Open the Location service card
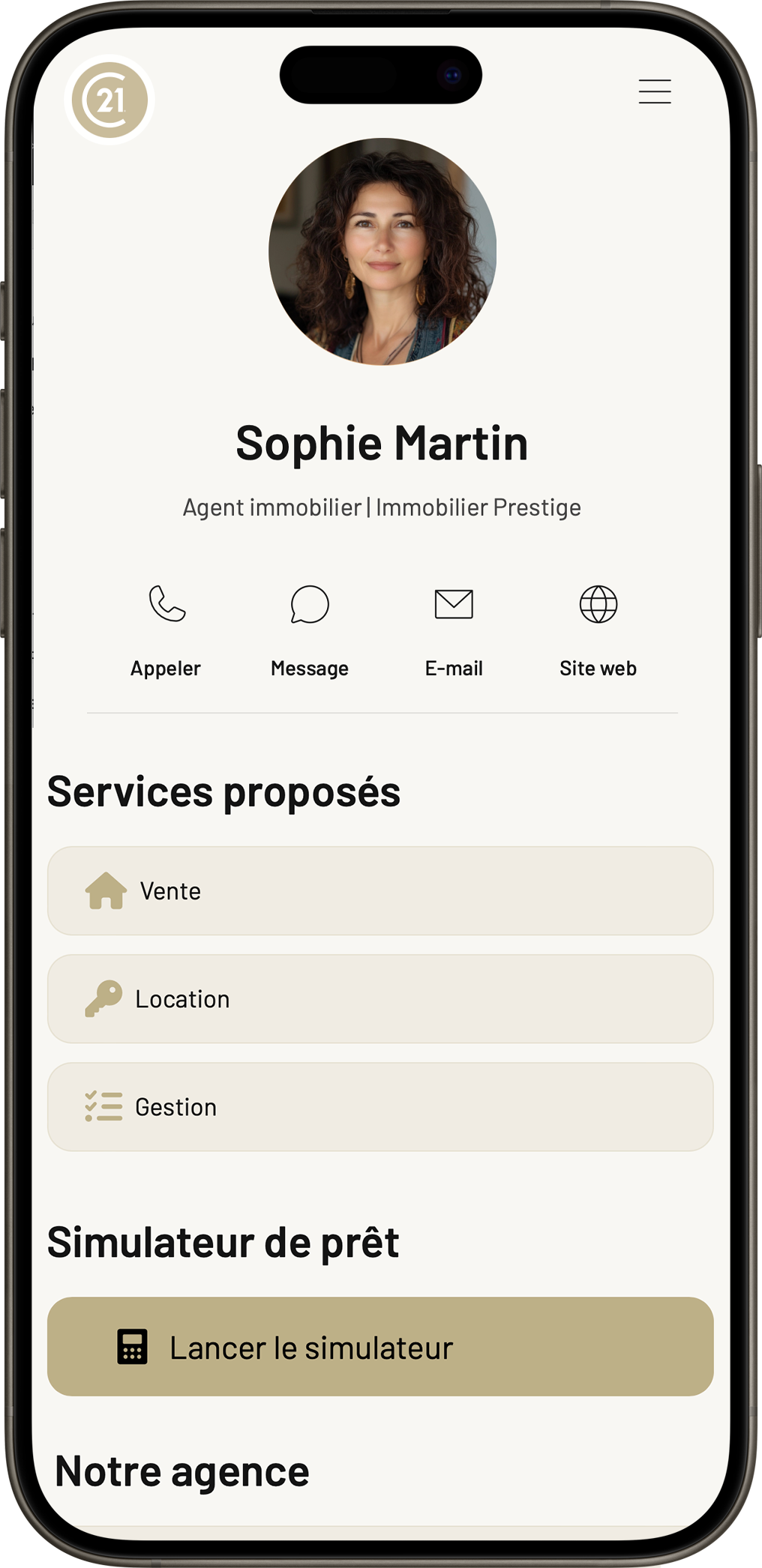This screenshot has height=1568, width=762. [381, 998]
